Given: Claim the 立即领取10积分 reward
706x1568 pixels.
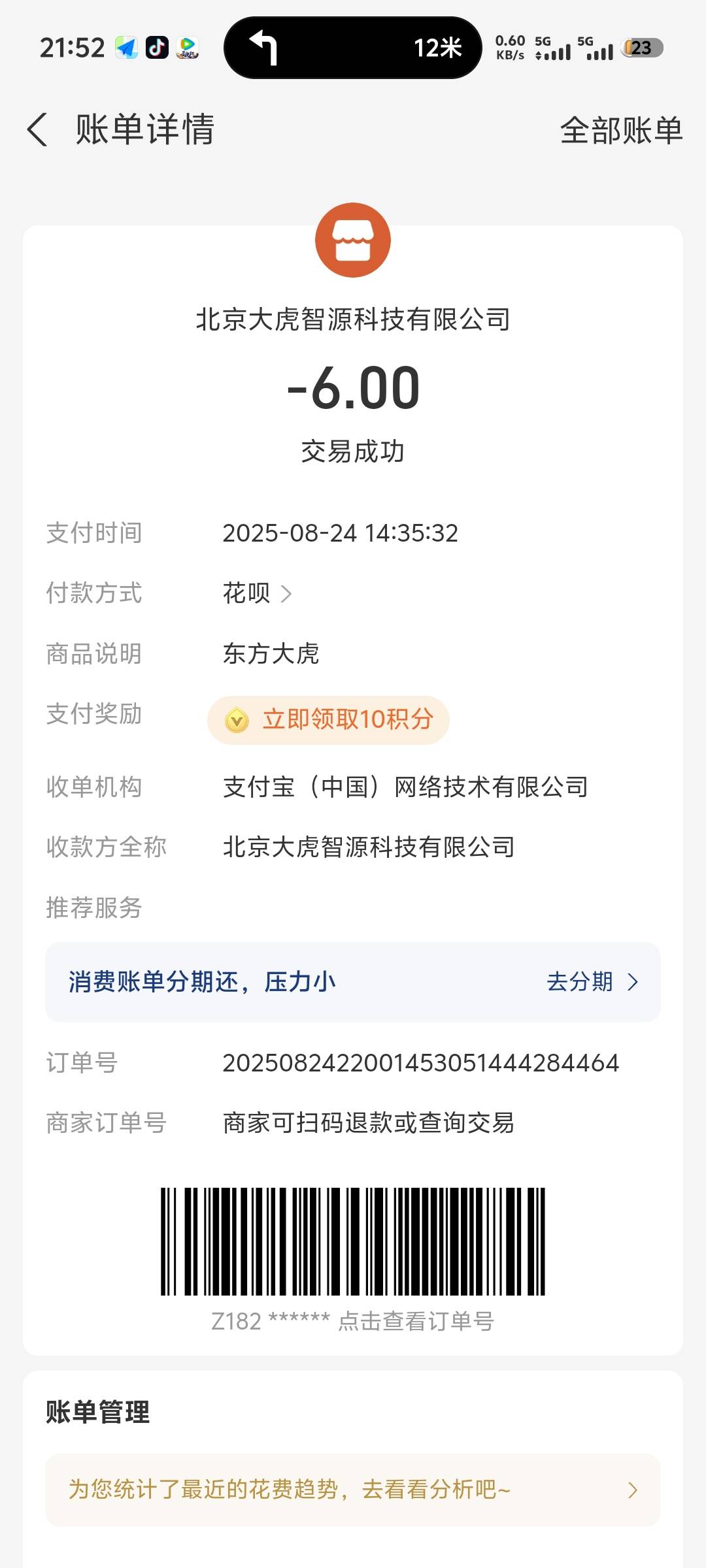Looking at the screenshot, I should (328, 720).
